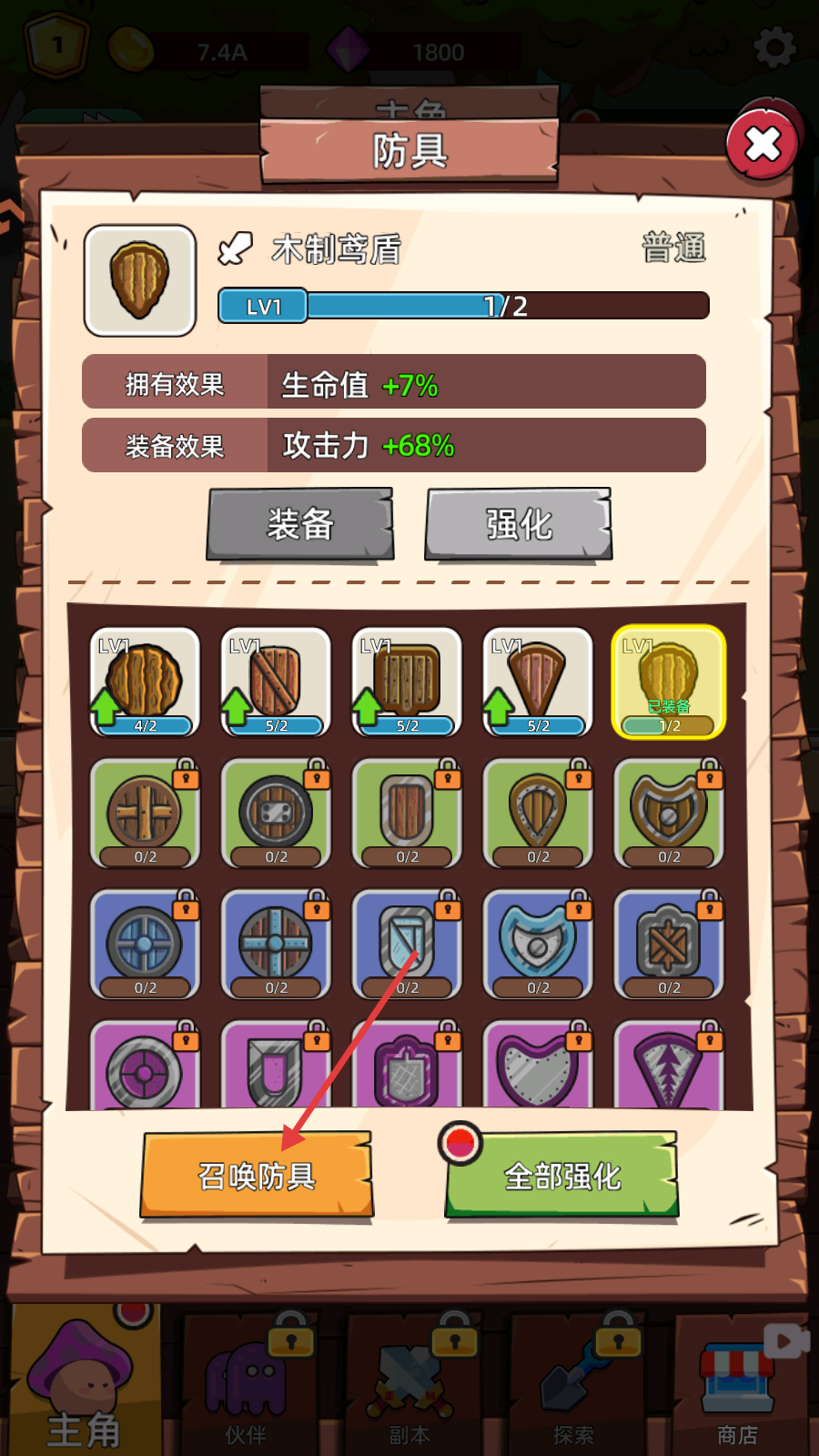Tap 召唤防具 to summon armor
Image resolution: width=819 pixels, height=1456 pixels.
pyautogui.click(x=257, y=1176)
